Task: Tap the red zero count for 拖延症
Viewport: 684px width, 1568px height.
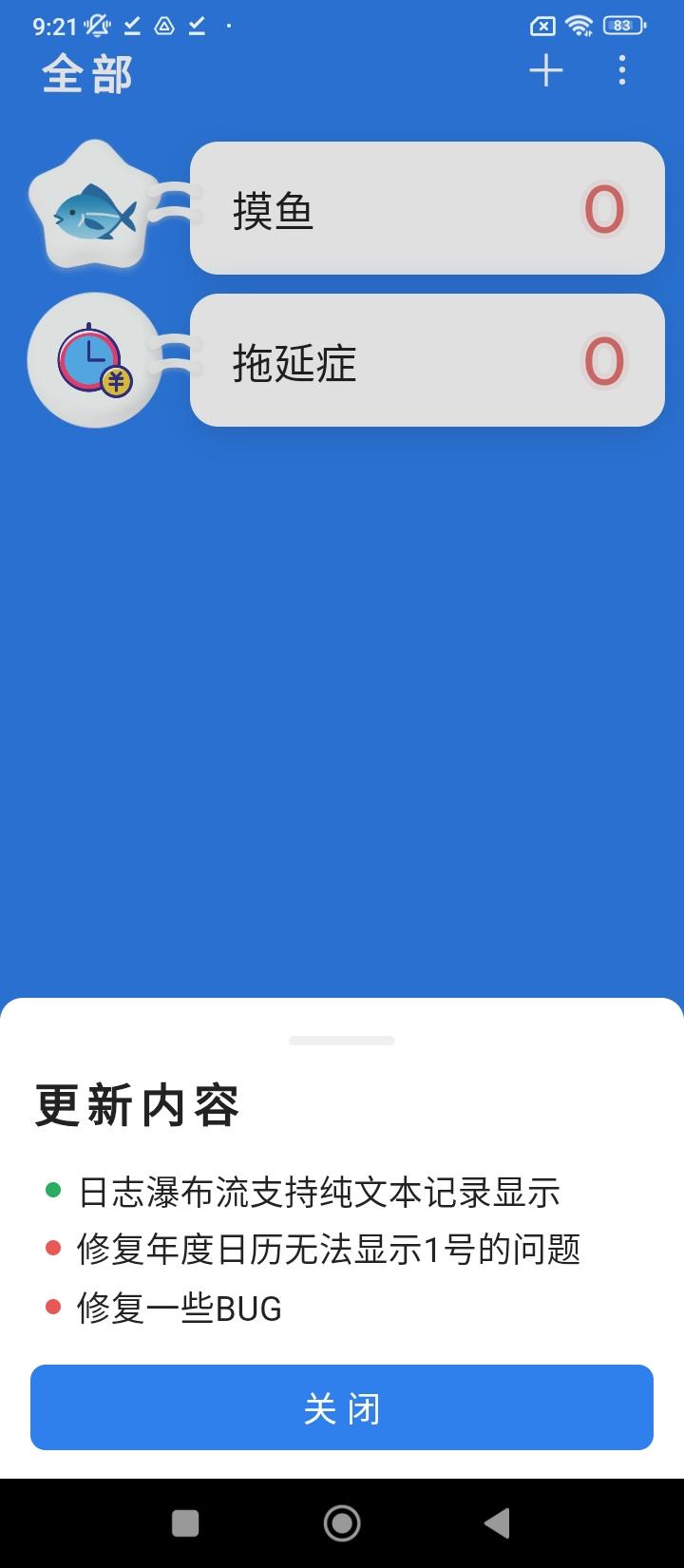Action: click(605, 362)
